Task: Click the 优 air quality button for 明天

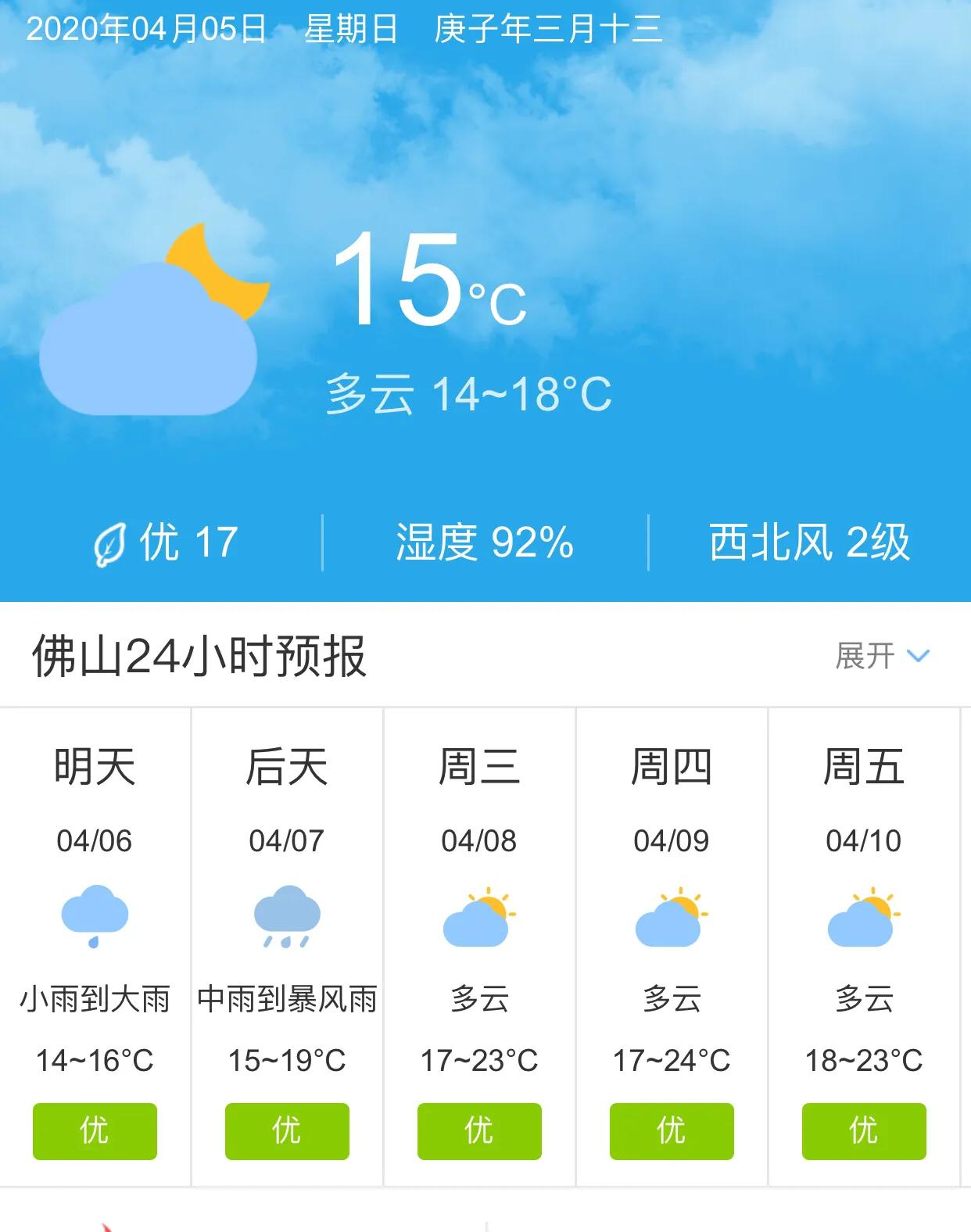Action: tap(95, 1131)
